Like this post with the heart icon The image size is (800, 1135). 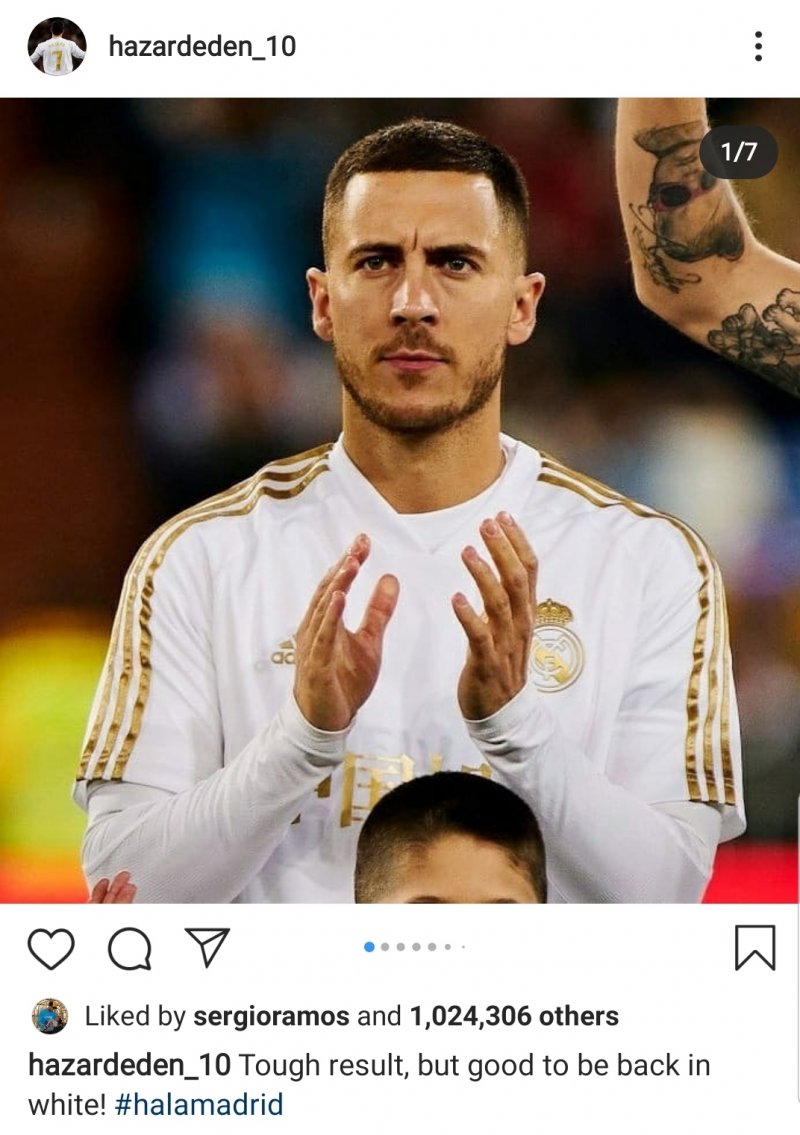click(51, 948)
